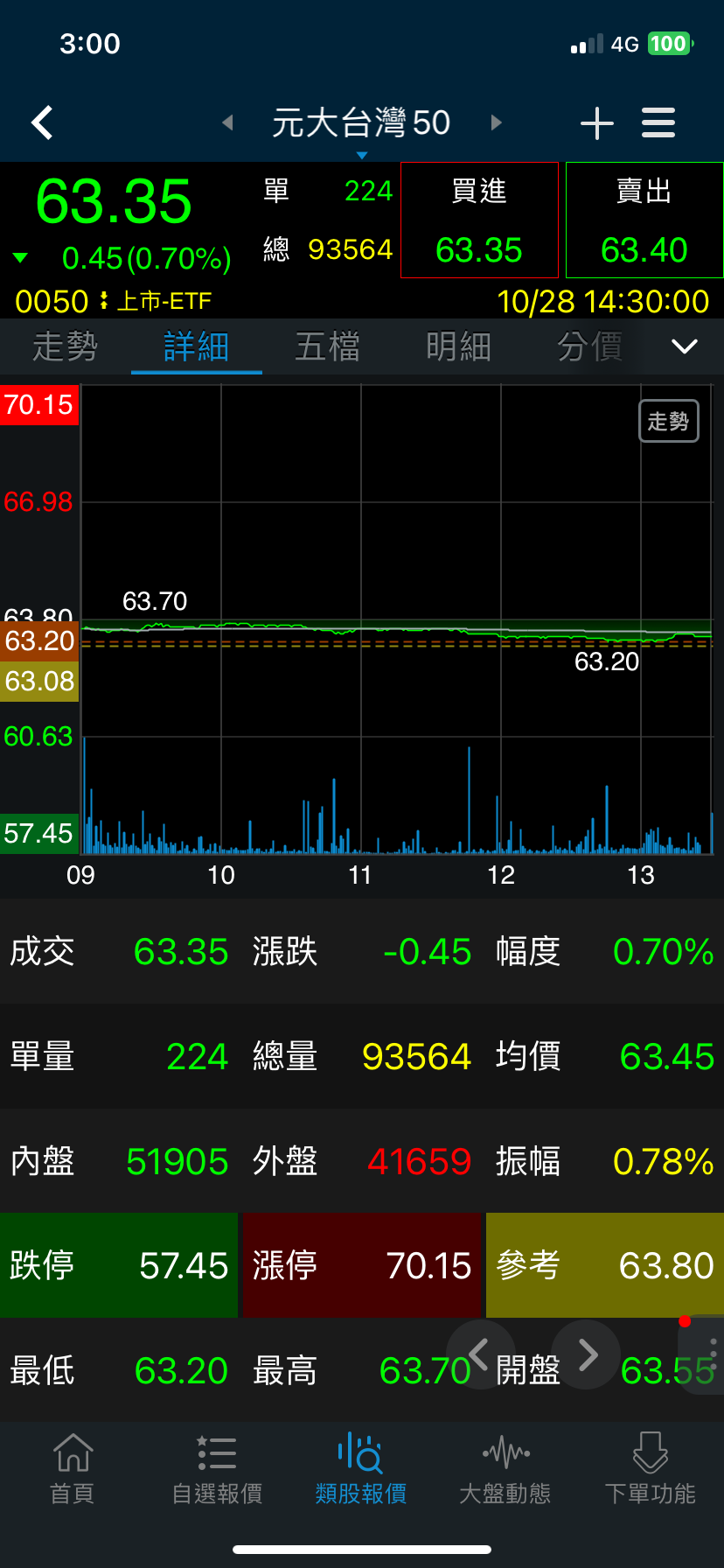The image size is (724, 1568).
Task: Go back using the top-left arrow
Action: point(42,122)
